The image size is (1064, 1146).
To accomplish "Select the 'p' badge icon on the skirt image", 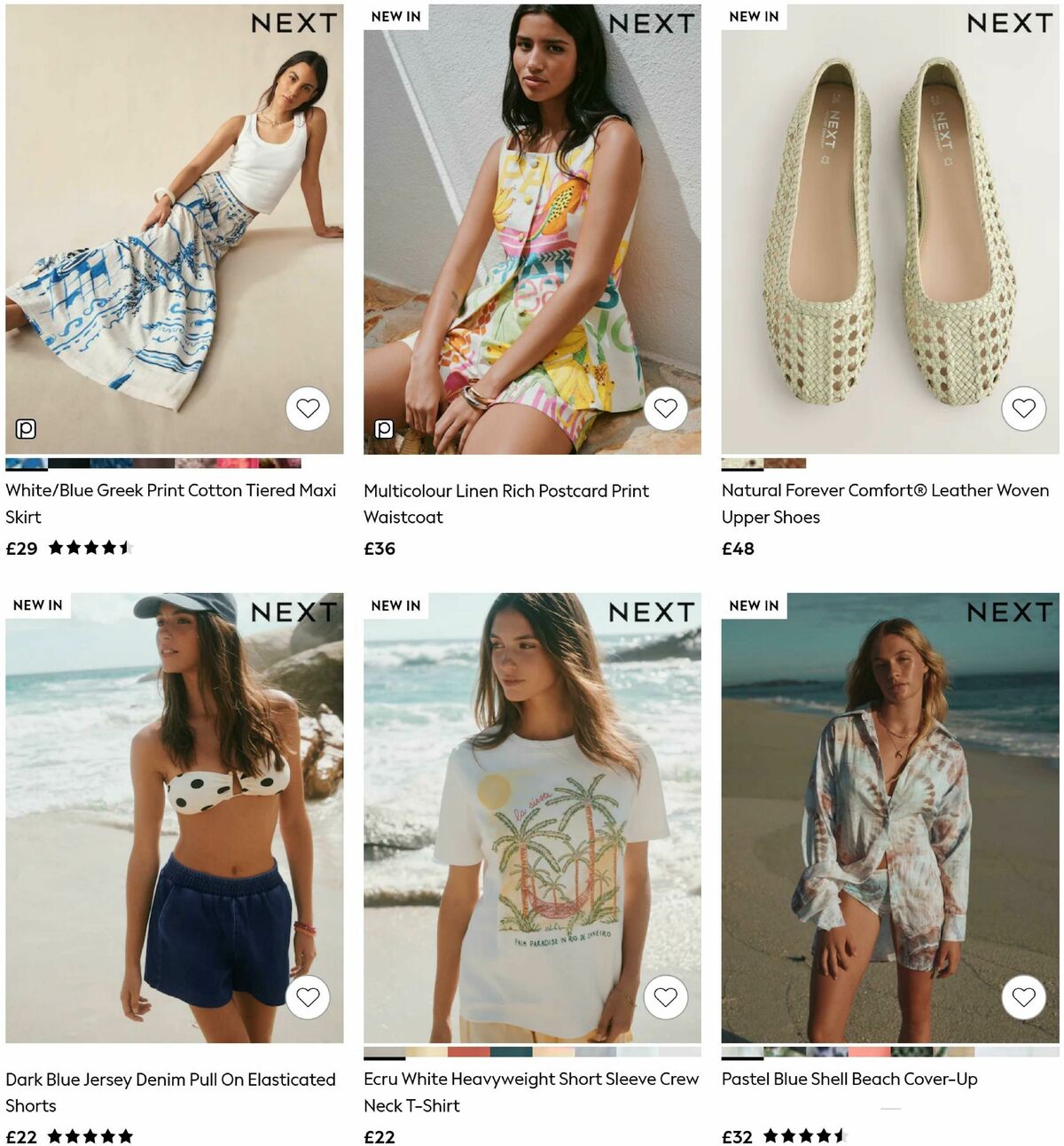I will [24, 428].
